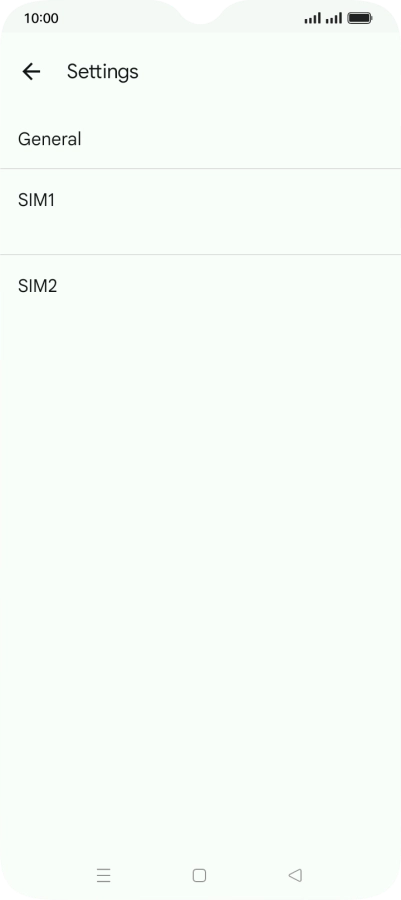Open SIM2 settings
Image resolution: width=401 pixels, height=900 pixels.
click(200, 286)
